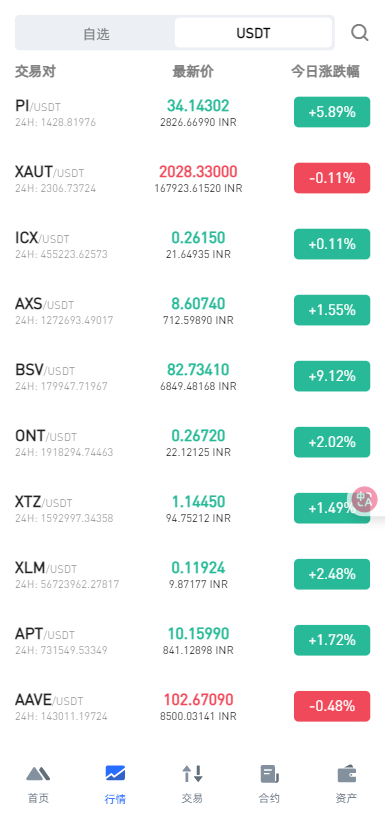Tap the BSV/USDT row

pos(192,376)
